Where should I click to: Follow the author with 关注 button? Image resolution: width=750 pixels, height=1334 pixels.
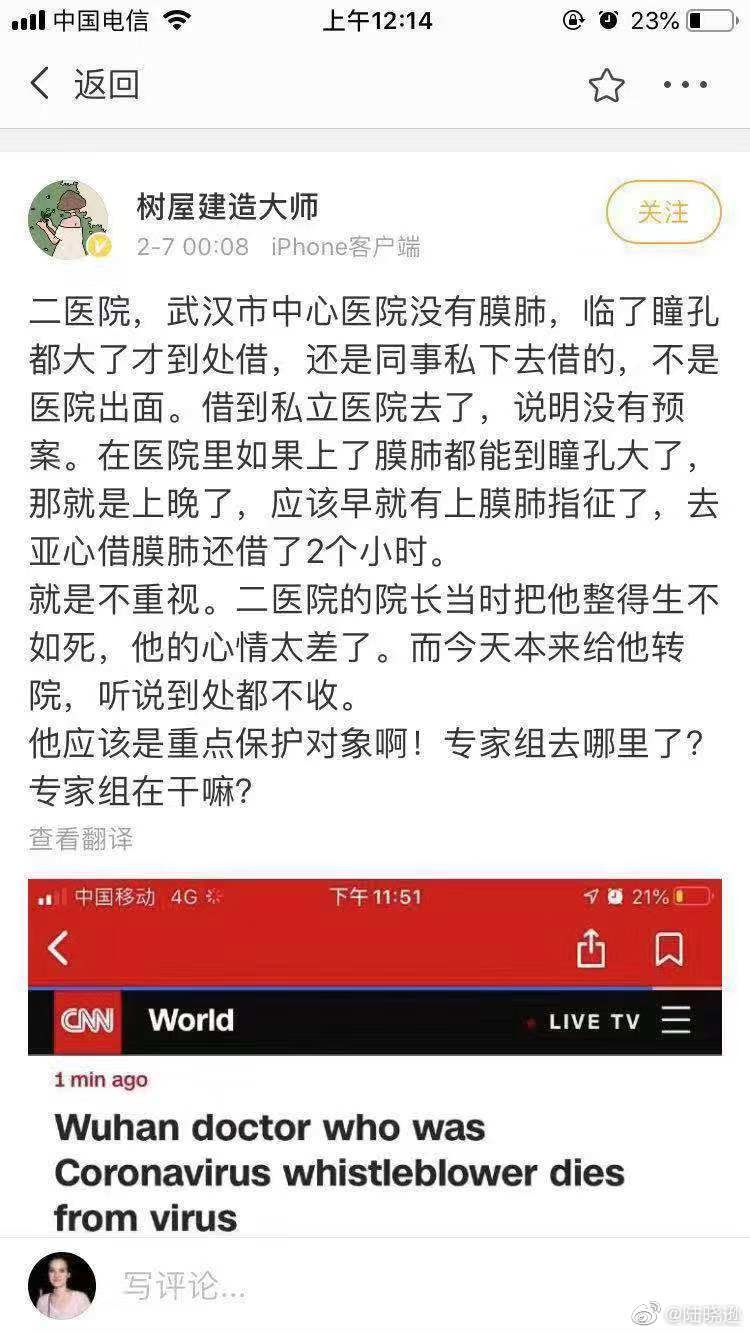(x=663, y=212)
